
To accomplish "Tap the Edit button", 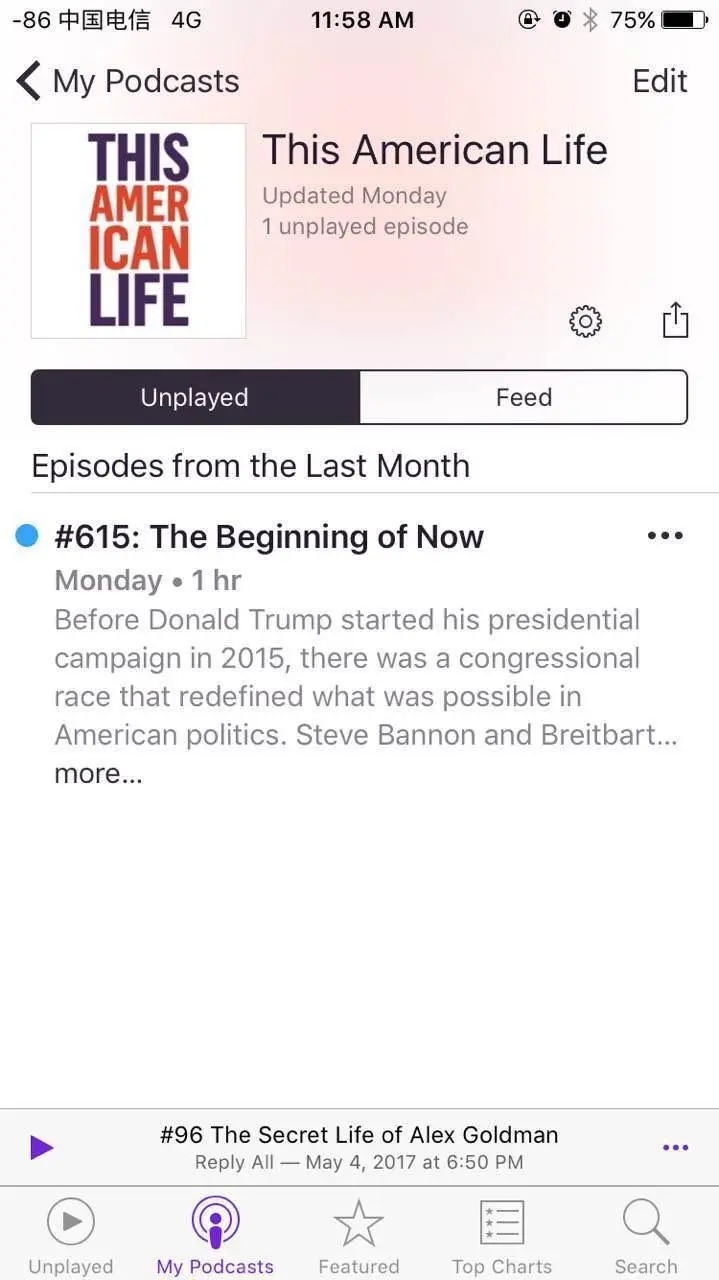I will (660, 81).
